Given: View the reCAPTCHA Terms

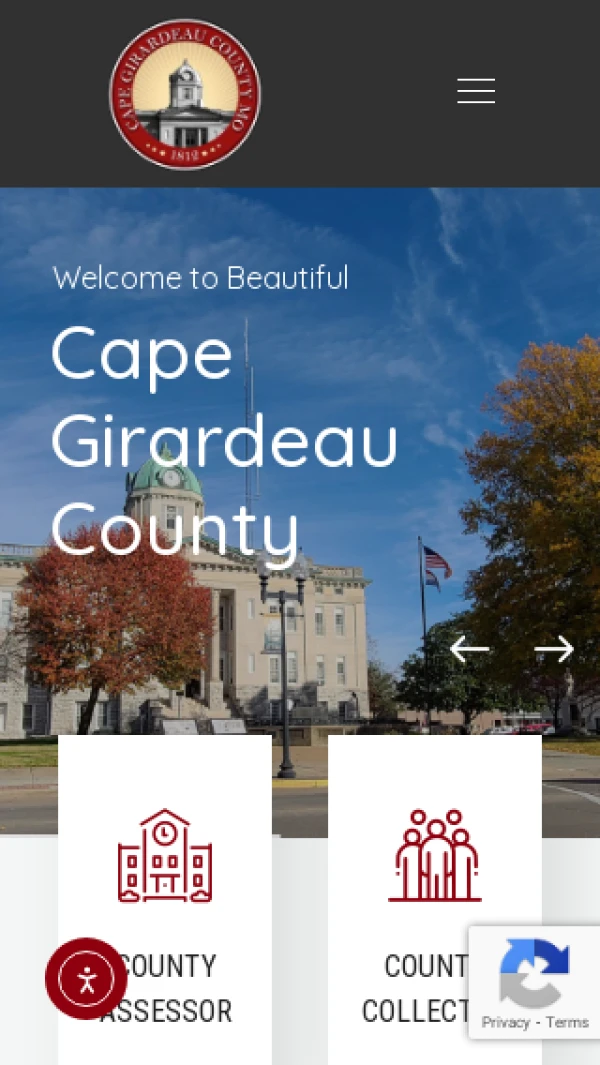Looking at the screenshot, I should tap(567, 1022).
